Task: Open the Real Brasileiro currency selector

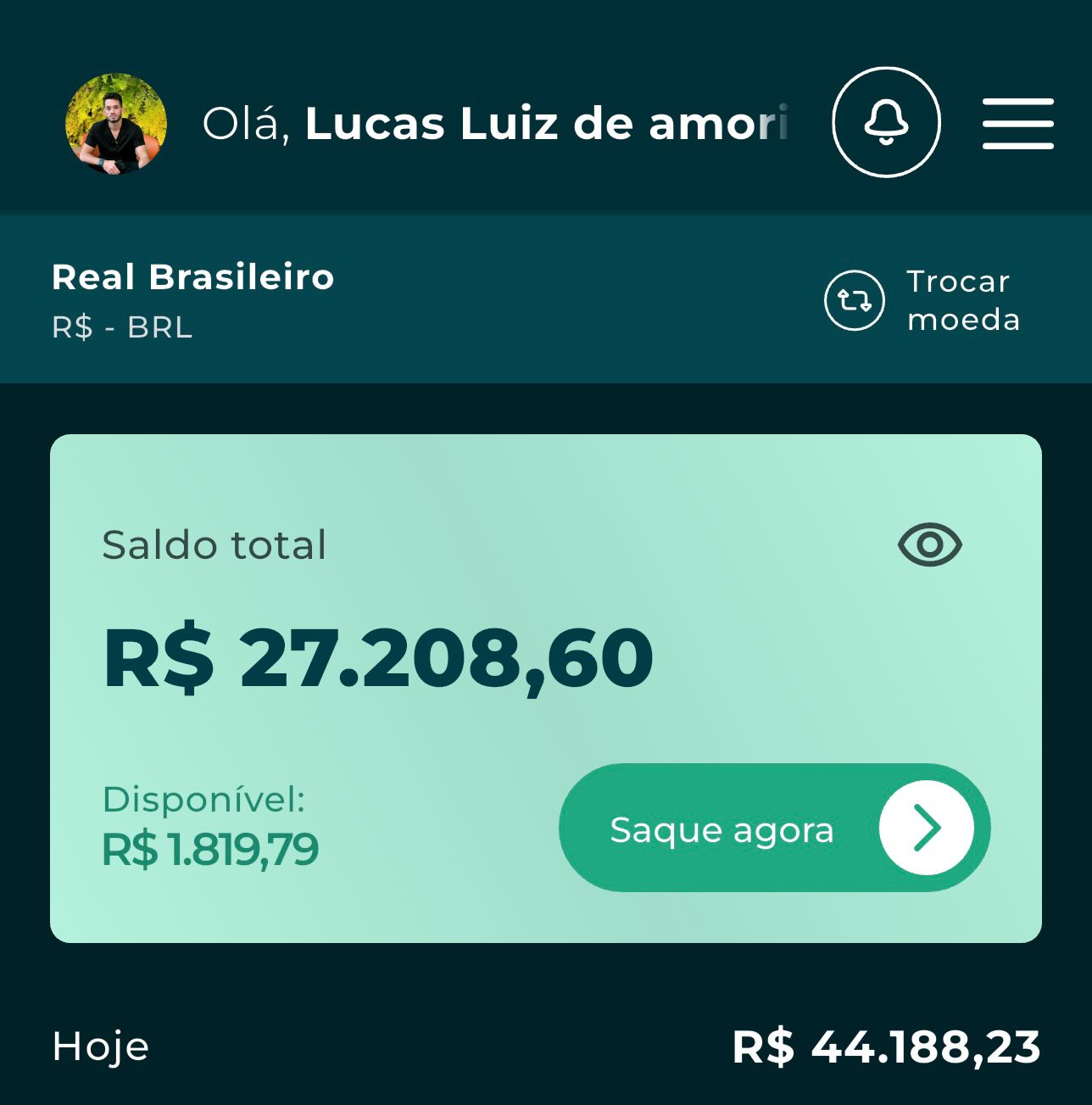Action: (193, 297)
